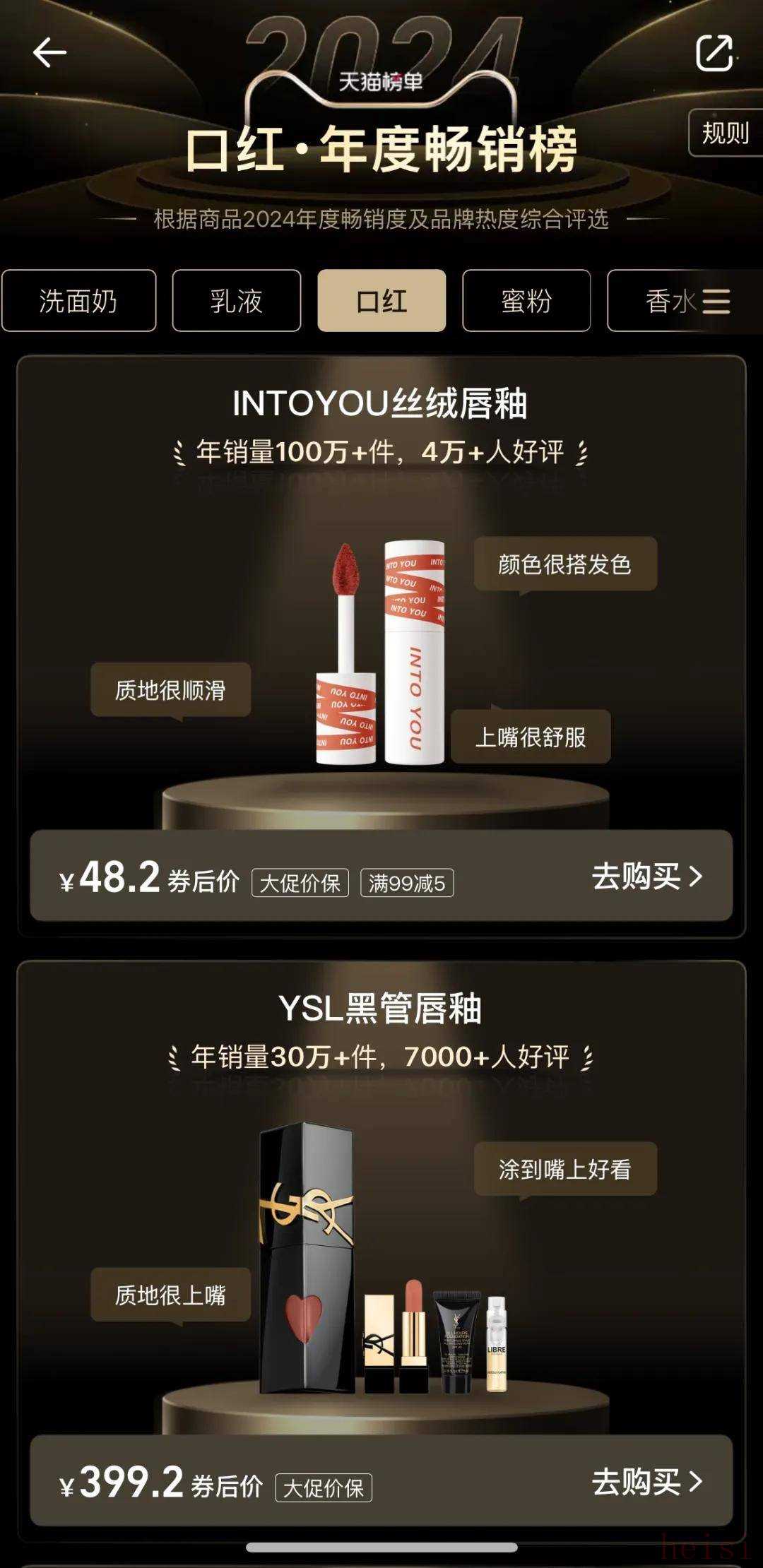Image resolution: width=763 pixels, height=1568 pixels.
Task: Switch to the 洗面奶 category
Action: [78, 301]
